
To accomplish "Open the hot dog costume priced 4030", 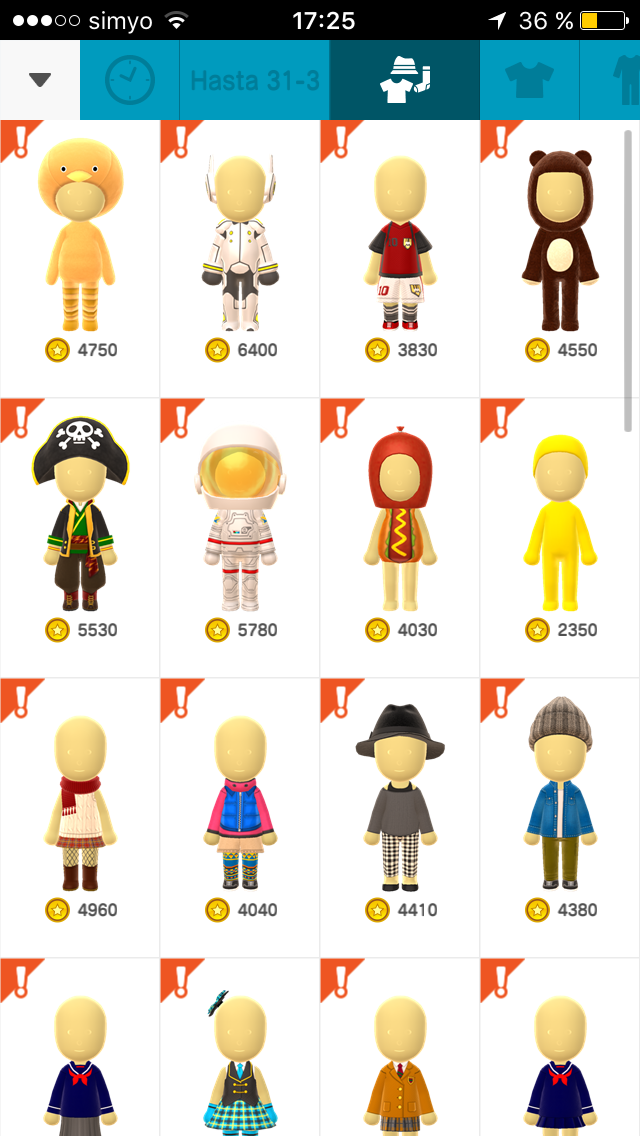I will (400, 520).
